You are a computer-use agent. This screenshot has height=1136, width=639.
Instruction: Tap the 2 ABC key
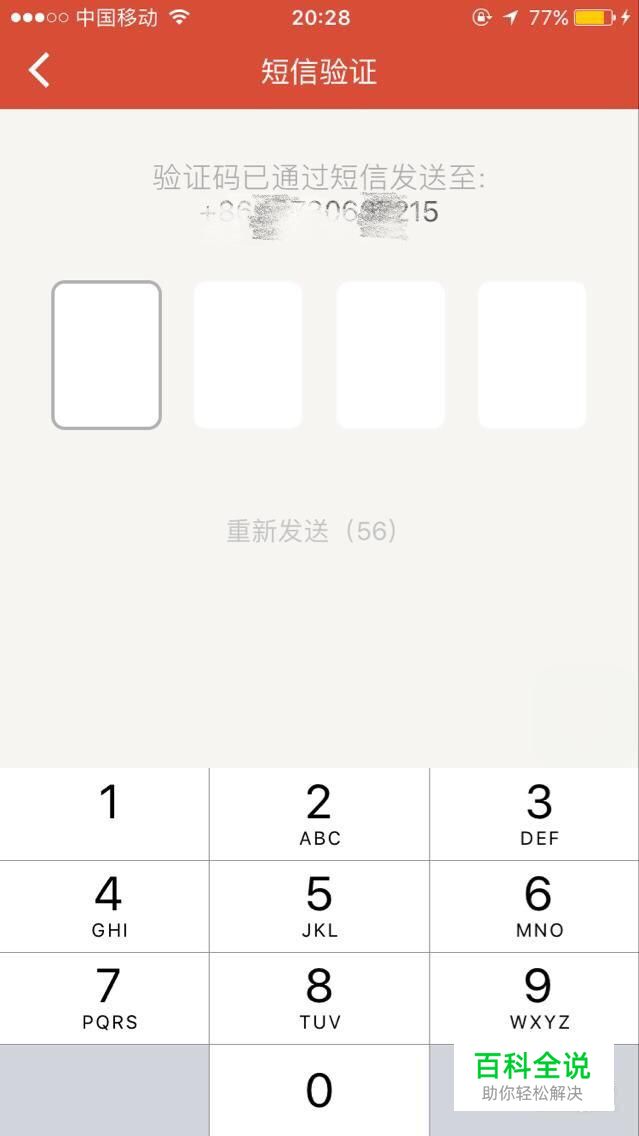[x=319, y=813]
